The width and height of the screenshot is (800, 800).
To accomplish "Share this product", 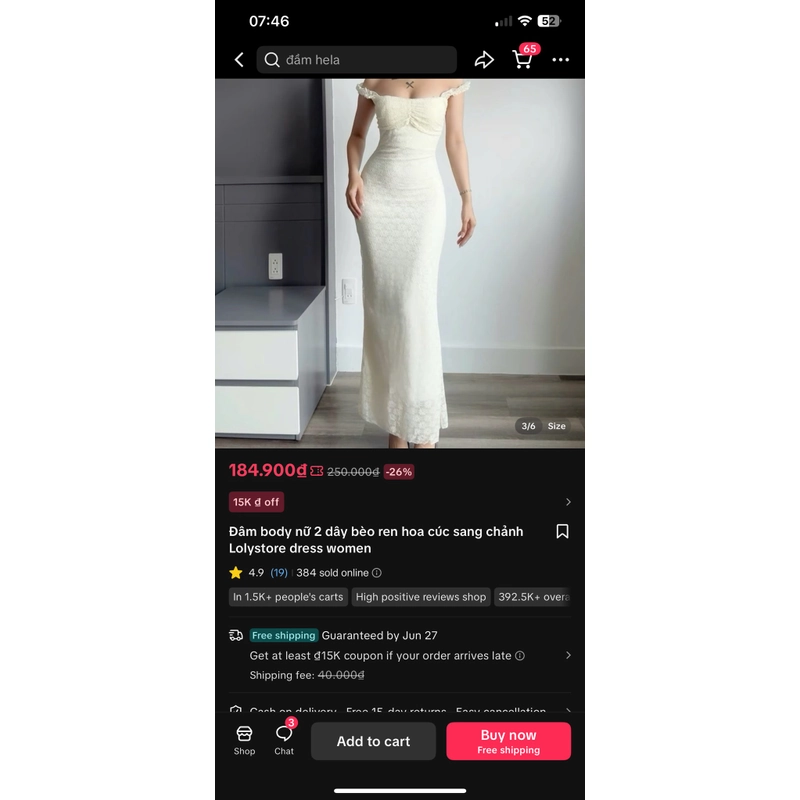I will point(484,60).
